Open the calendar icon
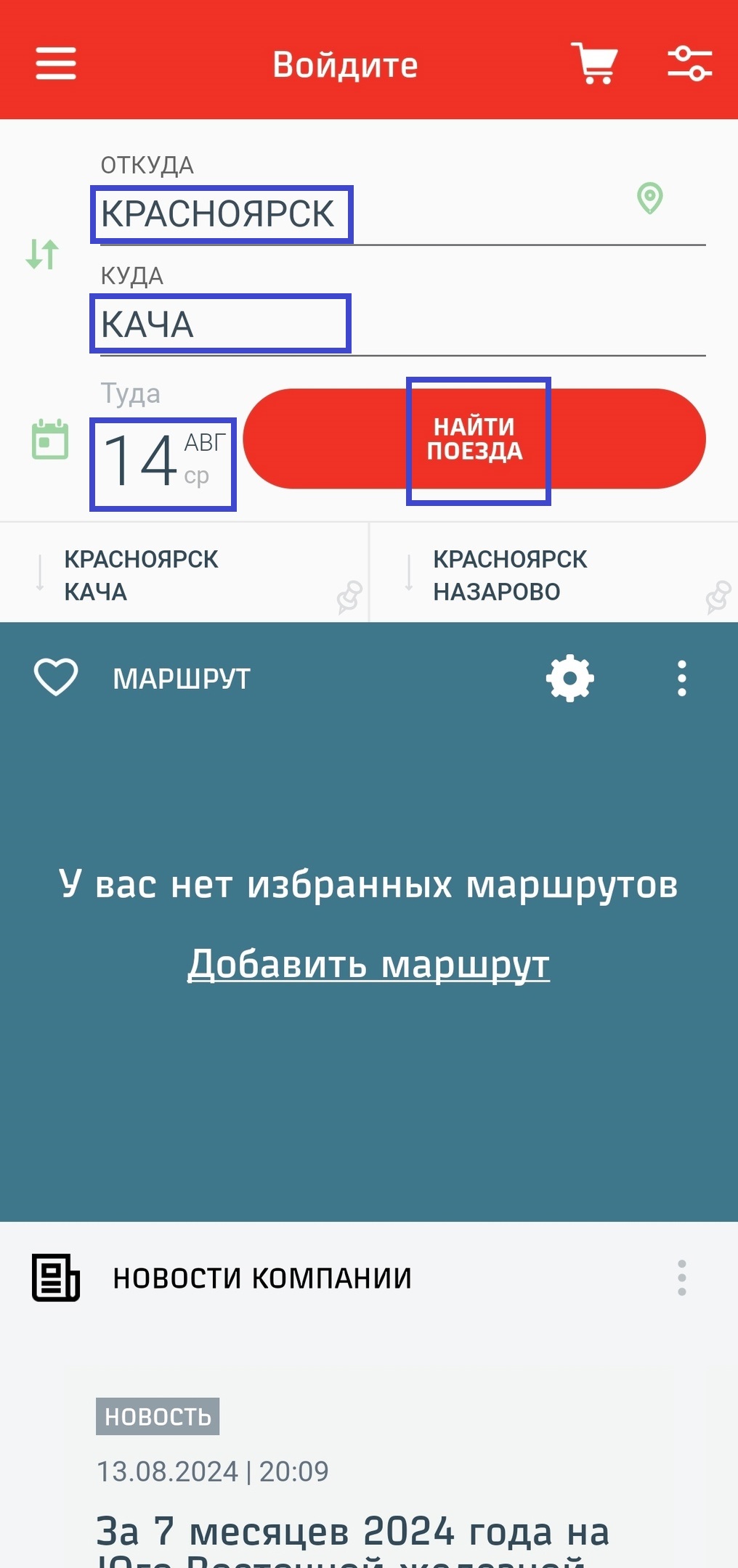Viewport: 738px width, 1568px height. tap(50, 439)
